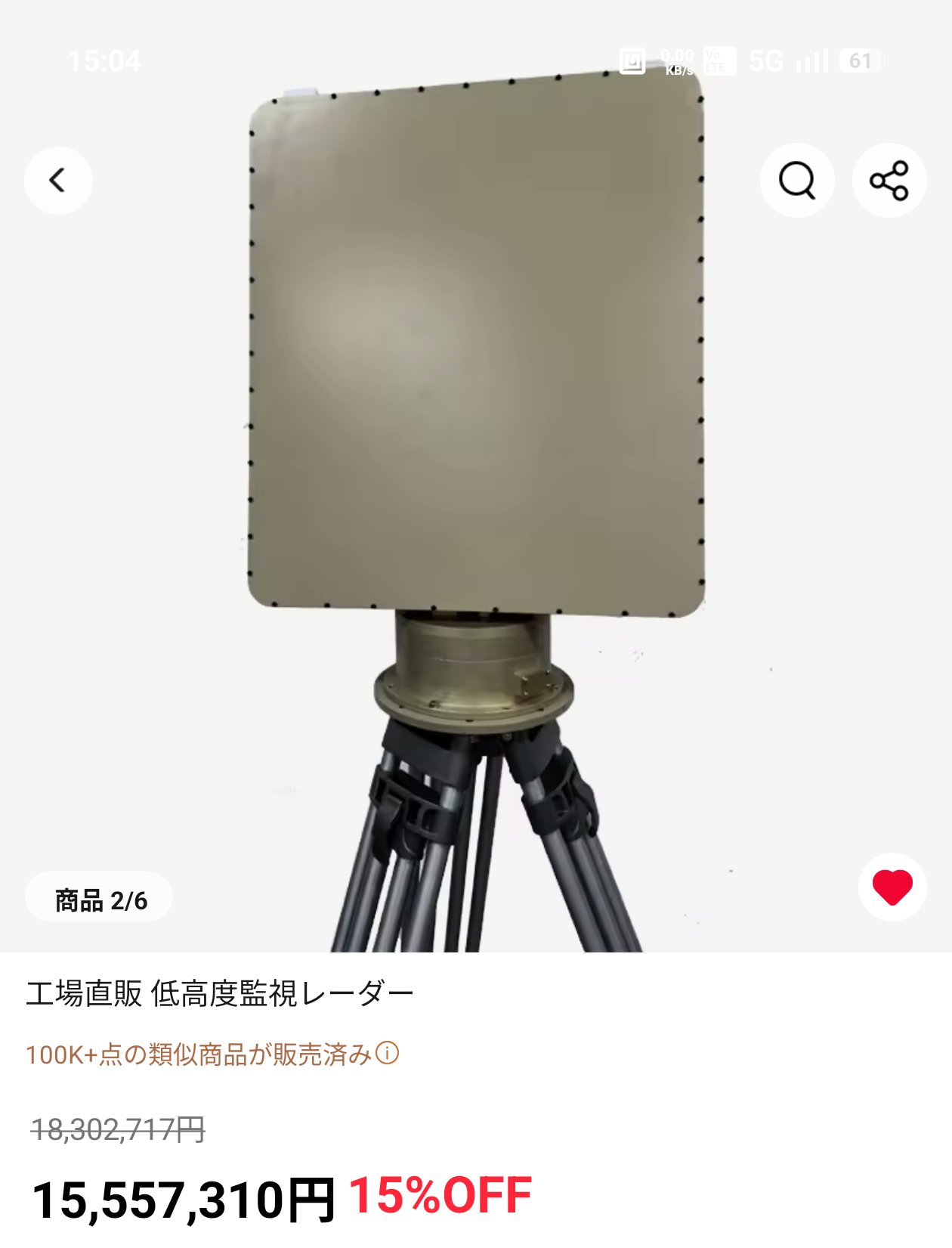Share this radar product listing
952x1248 pixels.
coord(889,181)
